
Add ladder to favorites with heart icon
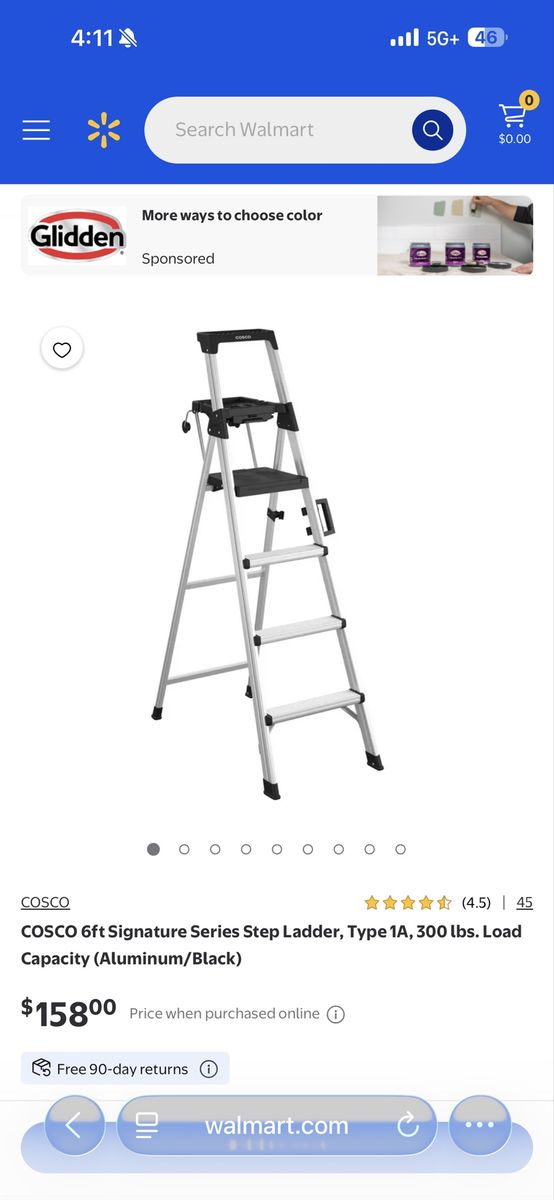tap(62, 349)
